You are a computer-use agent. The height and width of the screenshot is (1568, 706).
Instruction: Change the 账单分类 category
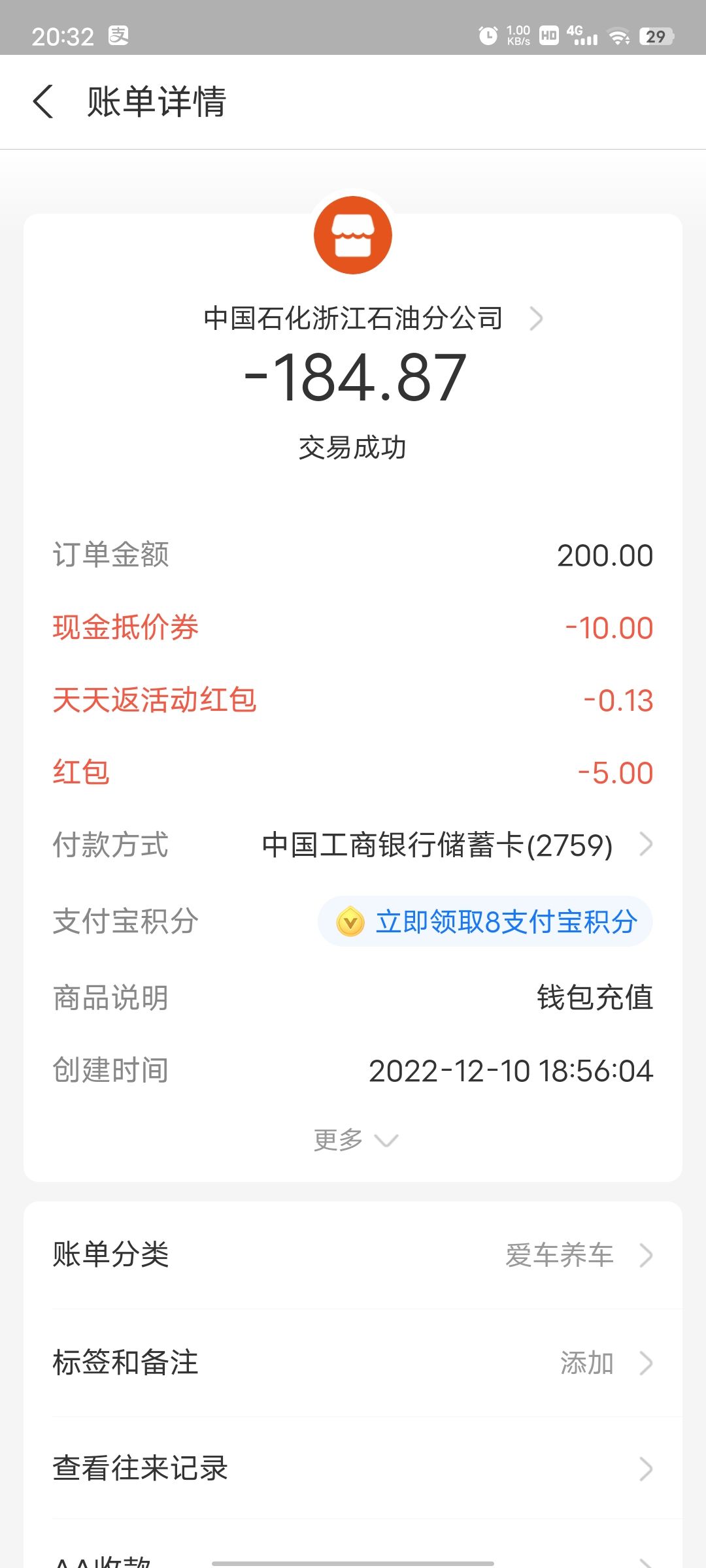tap(353, 1255)
